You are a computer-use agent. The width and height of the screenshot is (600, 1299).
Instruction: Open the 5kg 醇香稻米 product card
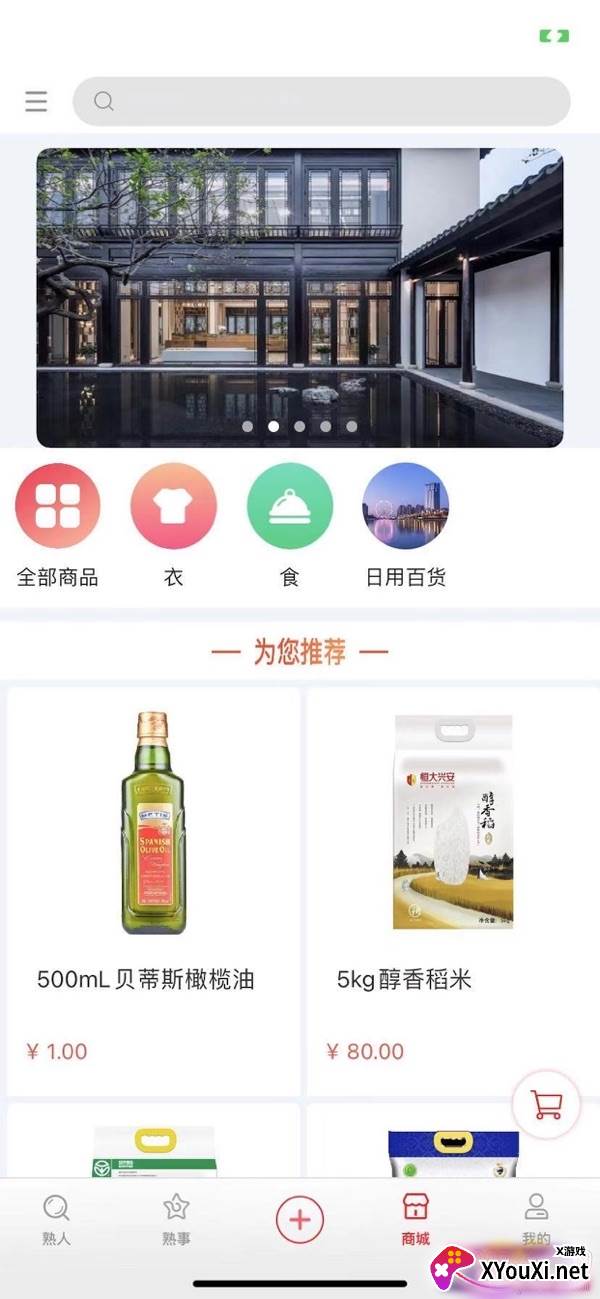[452, 890]
